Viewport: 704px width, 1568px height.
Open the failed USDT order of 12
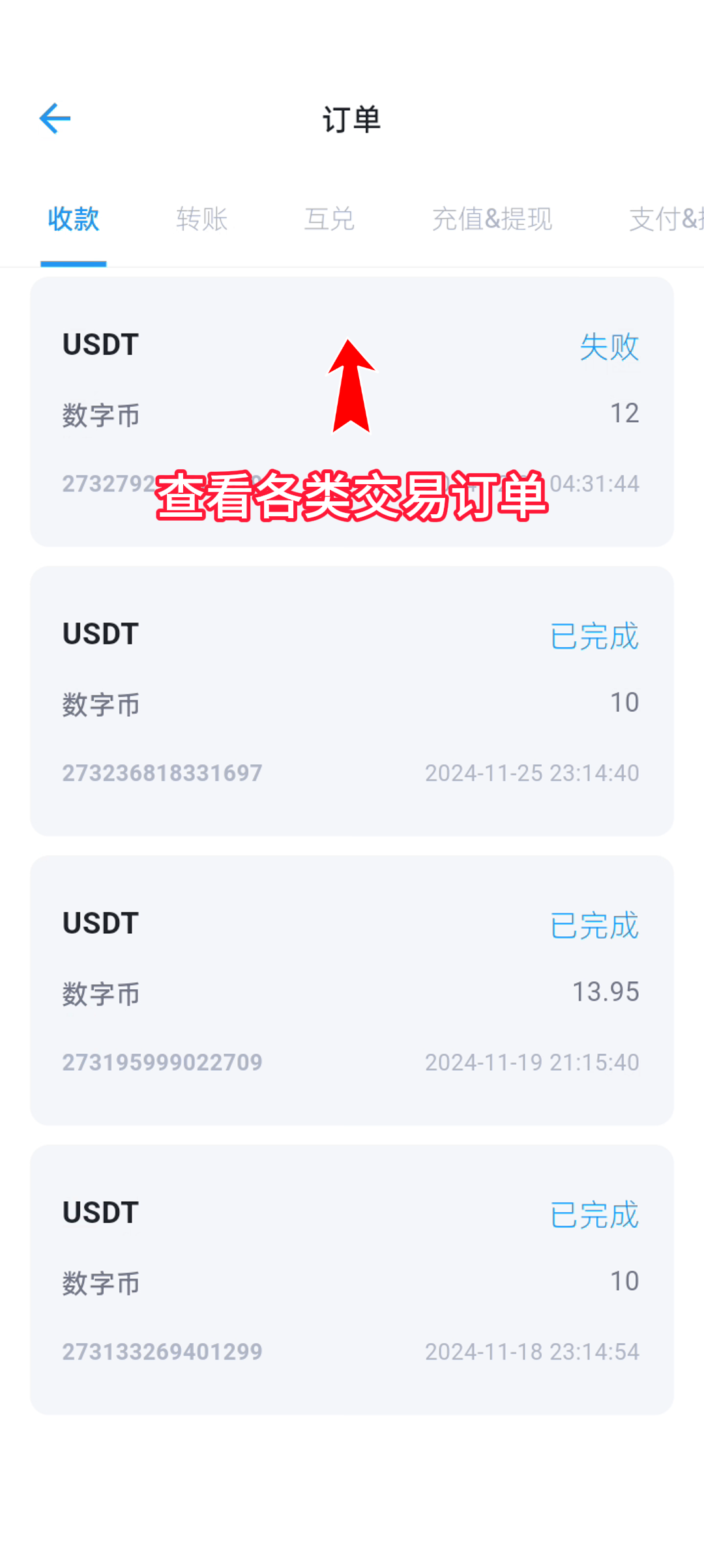pyautogui.click(x=352, y=412)
